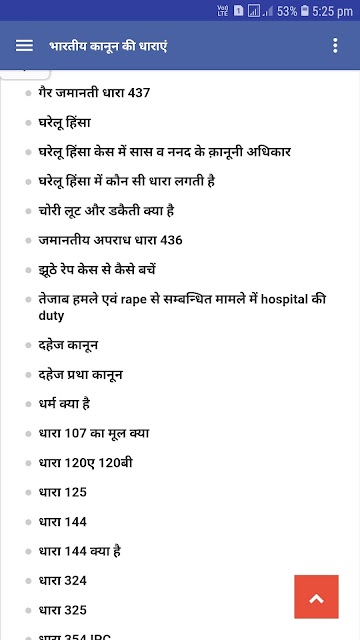Viewport: 360px width, 640px height.
Task: Select the दहेज कानून entry
Action: click(x=68, y=345)
